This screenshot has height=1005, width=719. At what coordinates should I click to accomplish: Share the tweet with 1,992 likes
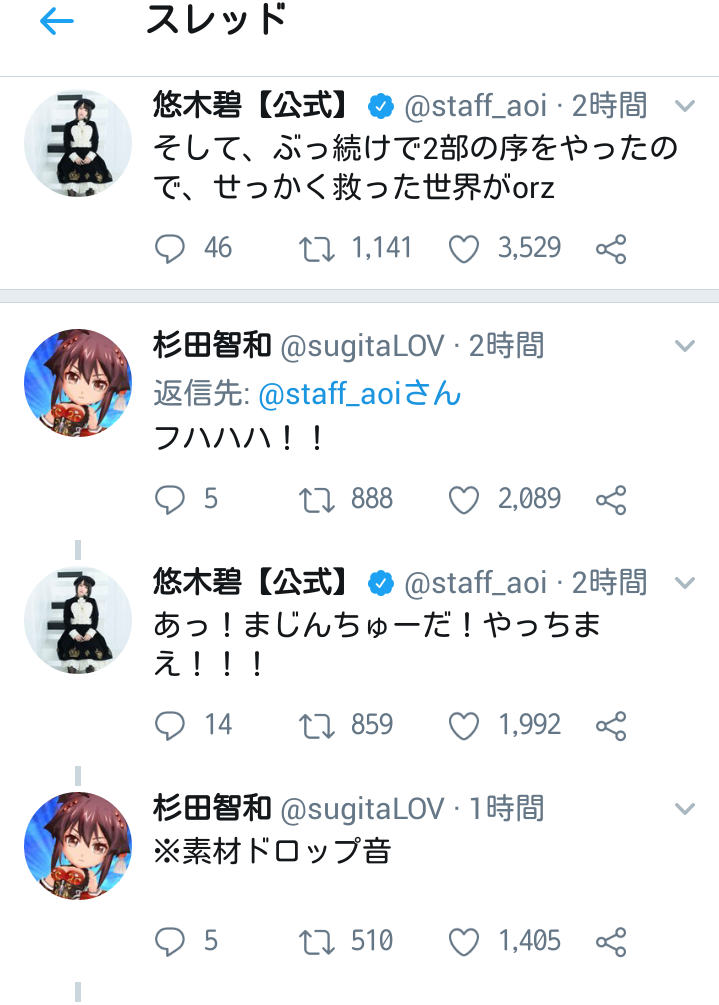click(x=611, y=726)
